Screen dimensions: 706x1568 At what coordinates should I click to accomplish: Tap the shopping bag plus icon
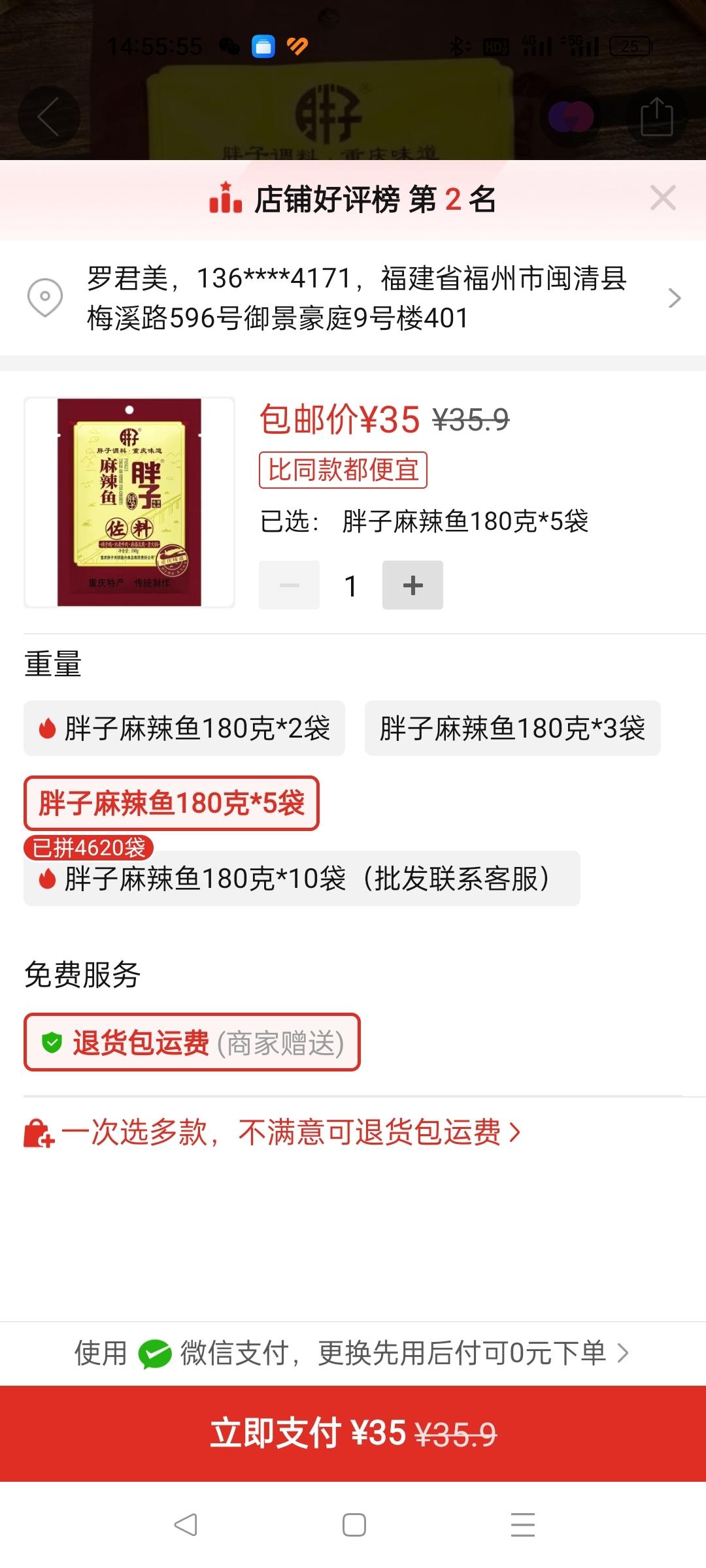(39, 1132)
